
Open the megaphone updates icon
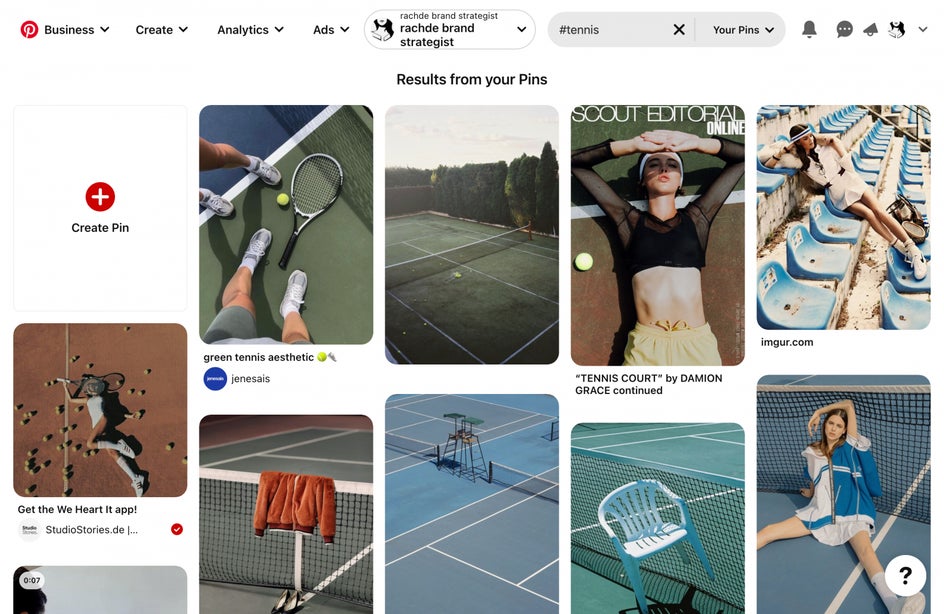pyautogui.click(x=870, y=30)
